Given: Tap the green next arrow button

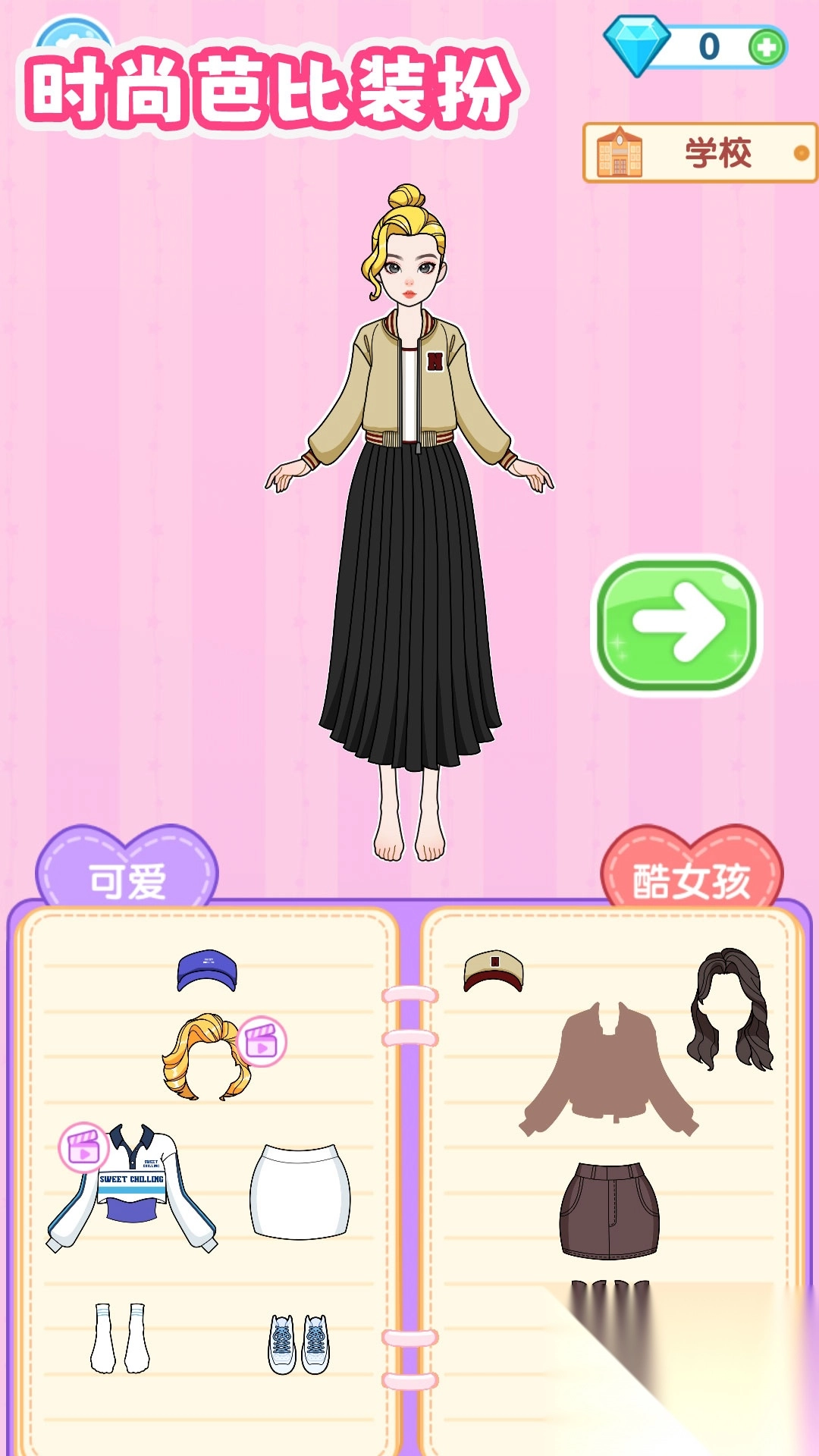Looking at the screenshot, I should click(x=676, y=624).
